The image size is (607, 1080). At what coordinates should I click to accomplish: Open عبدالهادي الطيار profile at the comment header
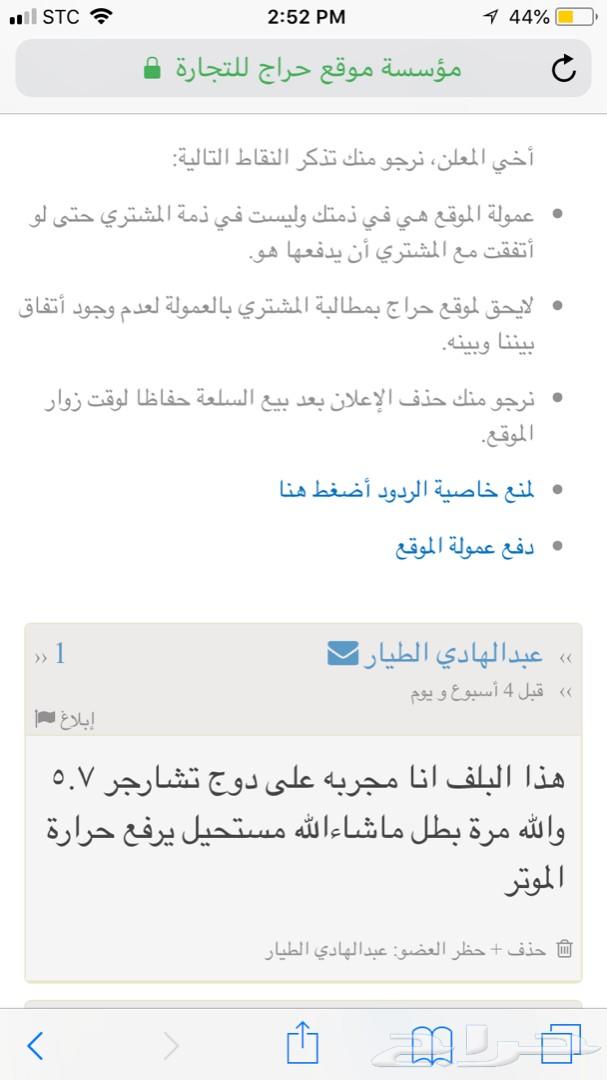coord(453,654)
